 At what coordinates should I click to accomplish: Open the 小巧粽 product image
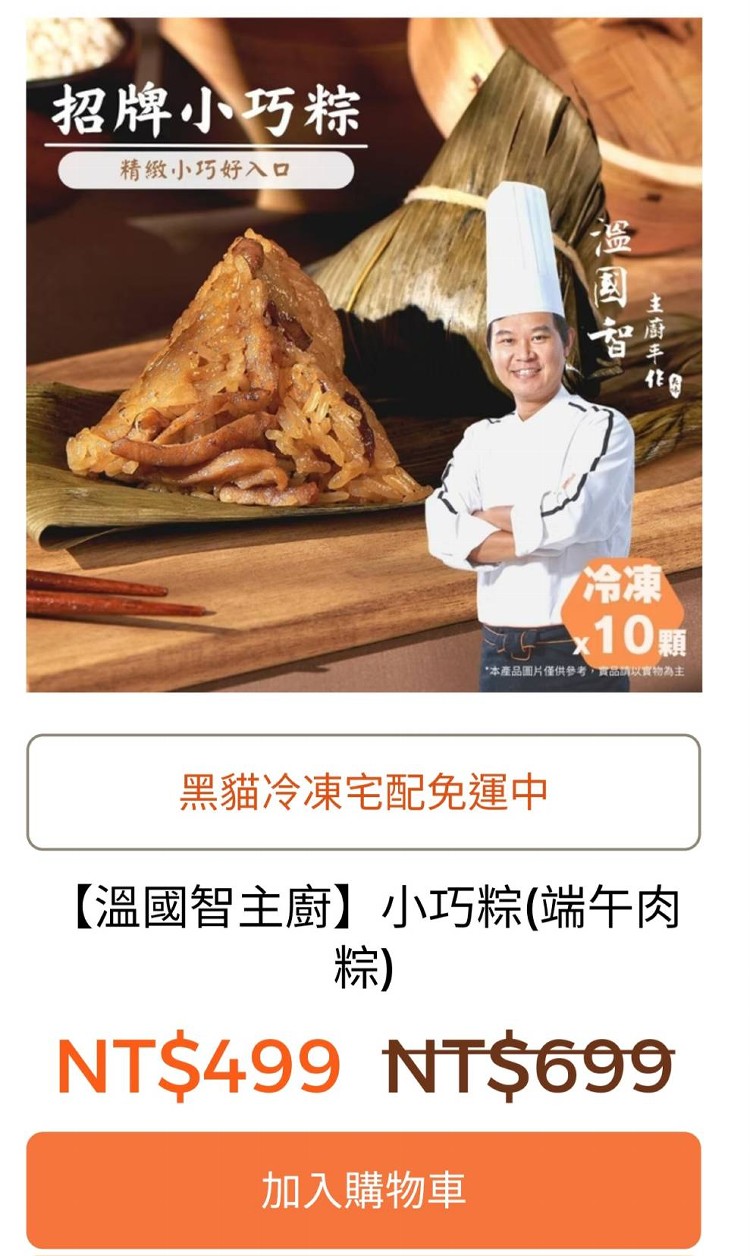364,355
